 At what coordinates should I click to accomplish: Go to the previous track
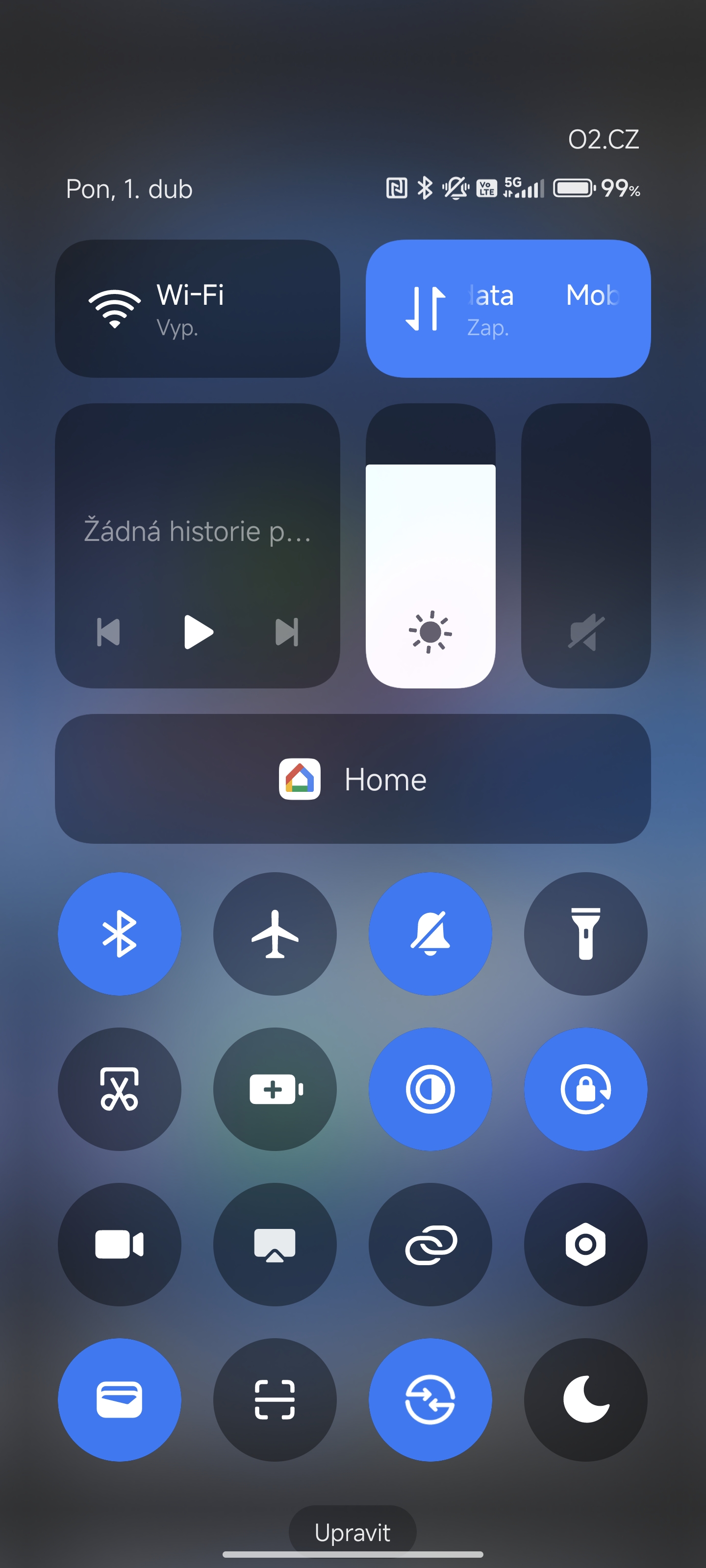[x=108, y=632]
